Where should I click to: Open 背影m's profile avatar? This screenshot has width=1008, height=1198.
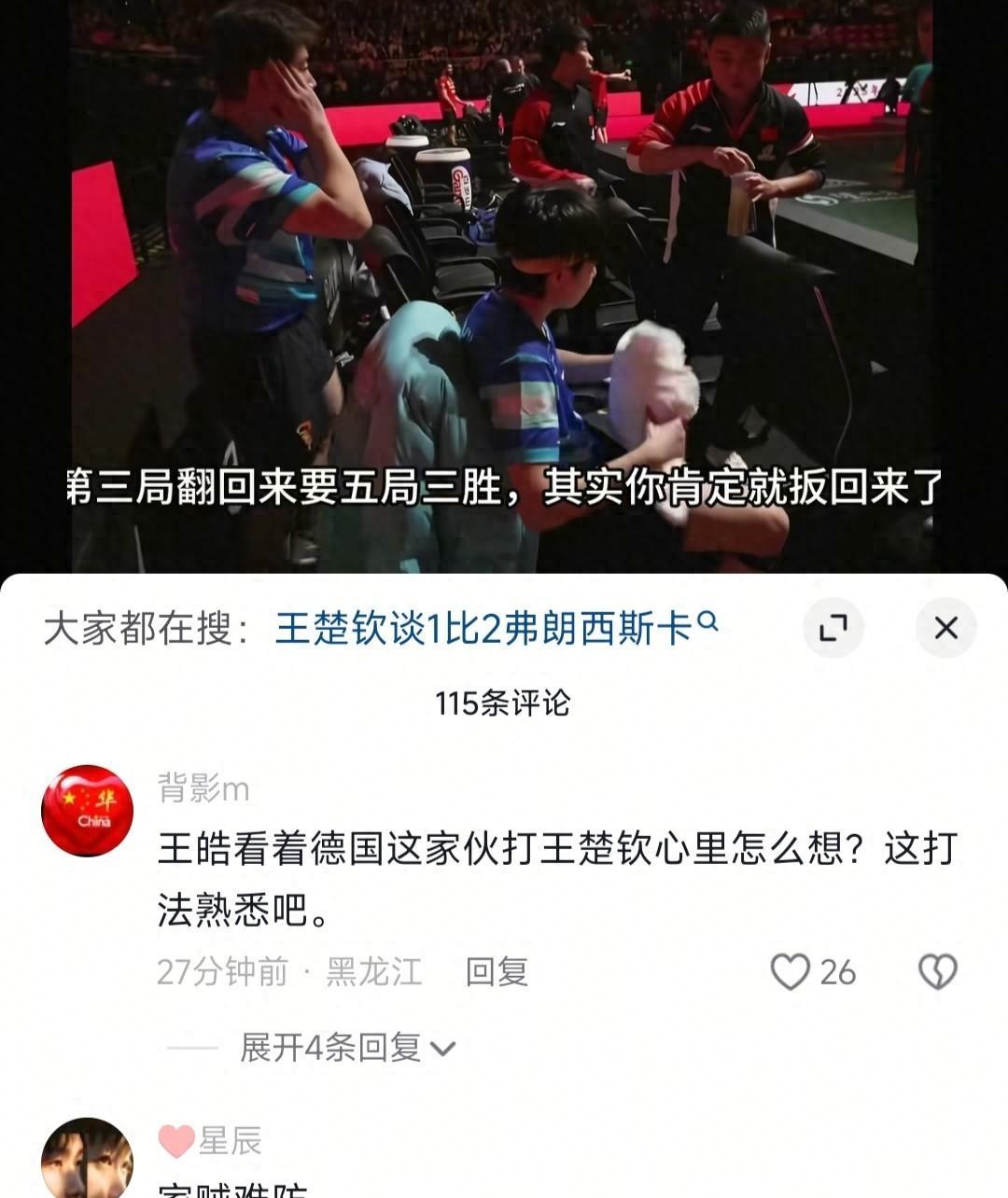pos(87,810)
